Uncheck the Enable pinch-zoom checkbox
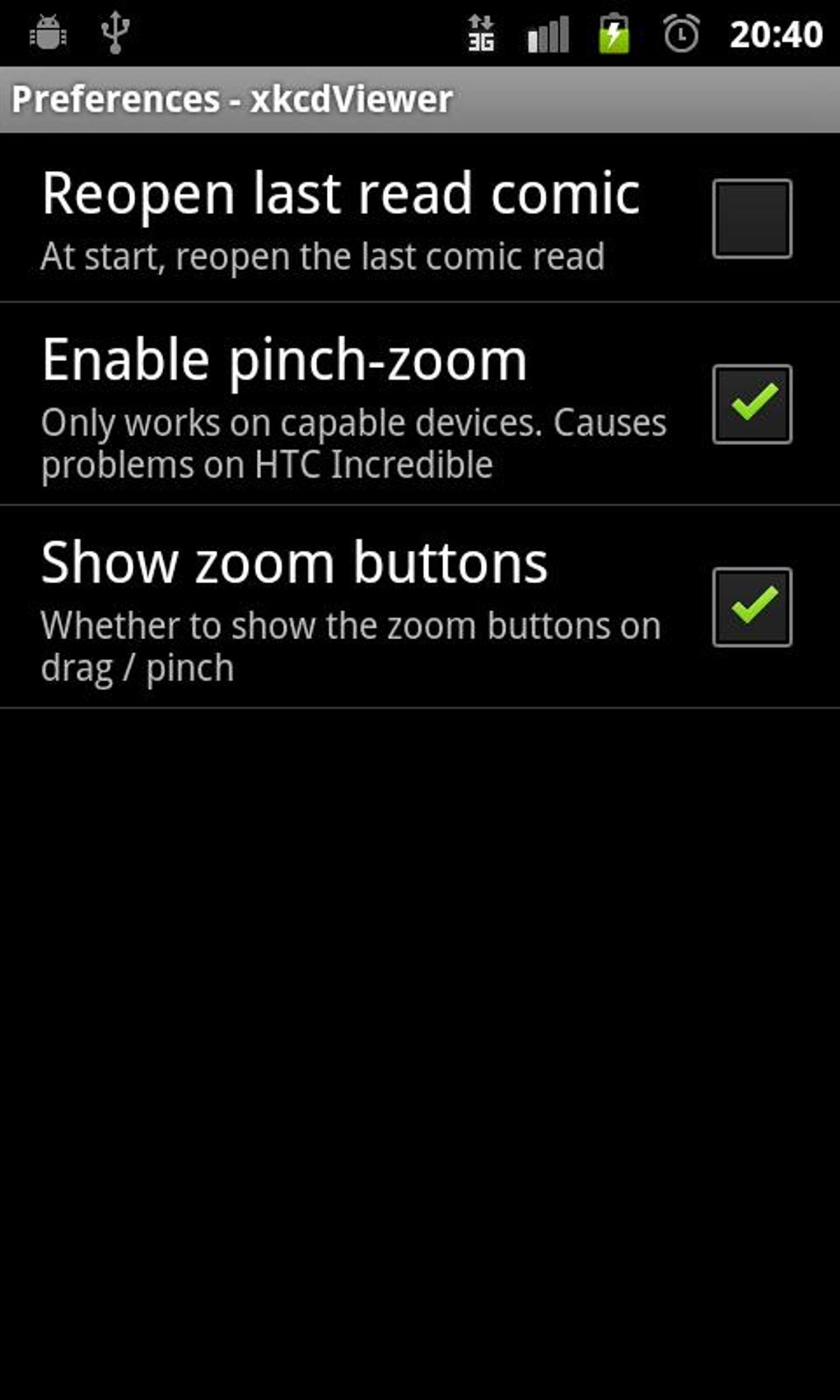The width and height of the screenshot is (840, 1400). [x=752, y=404]
